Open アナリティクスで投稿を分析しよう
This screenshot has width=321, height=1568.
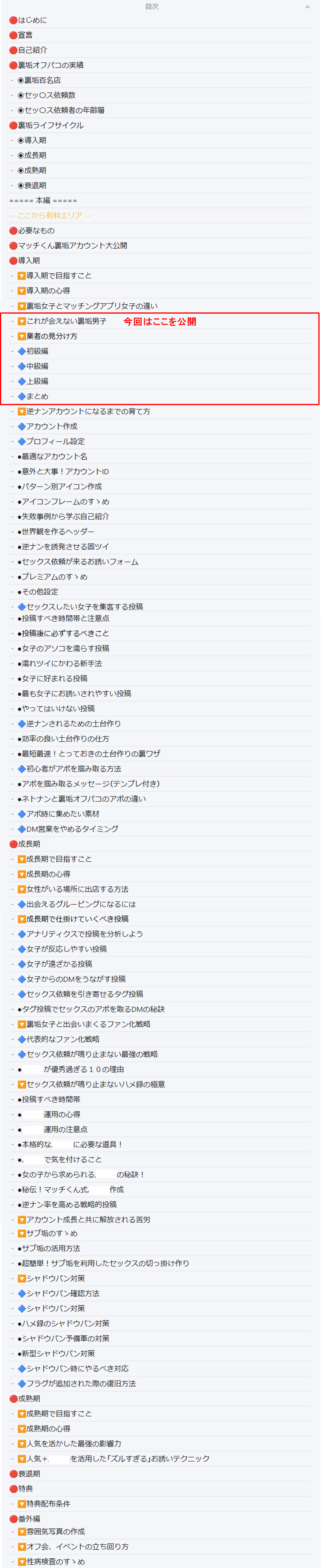point(84,934)
